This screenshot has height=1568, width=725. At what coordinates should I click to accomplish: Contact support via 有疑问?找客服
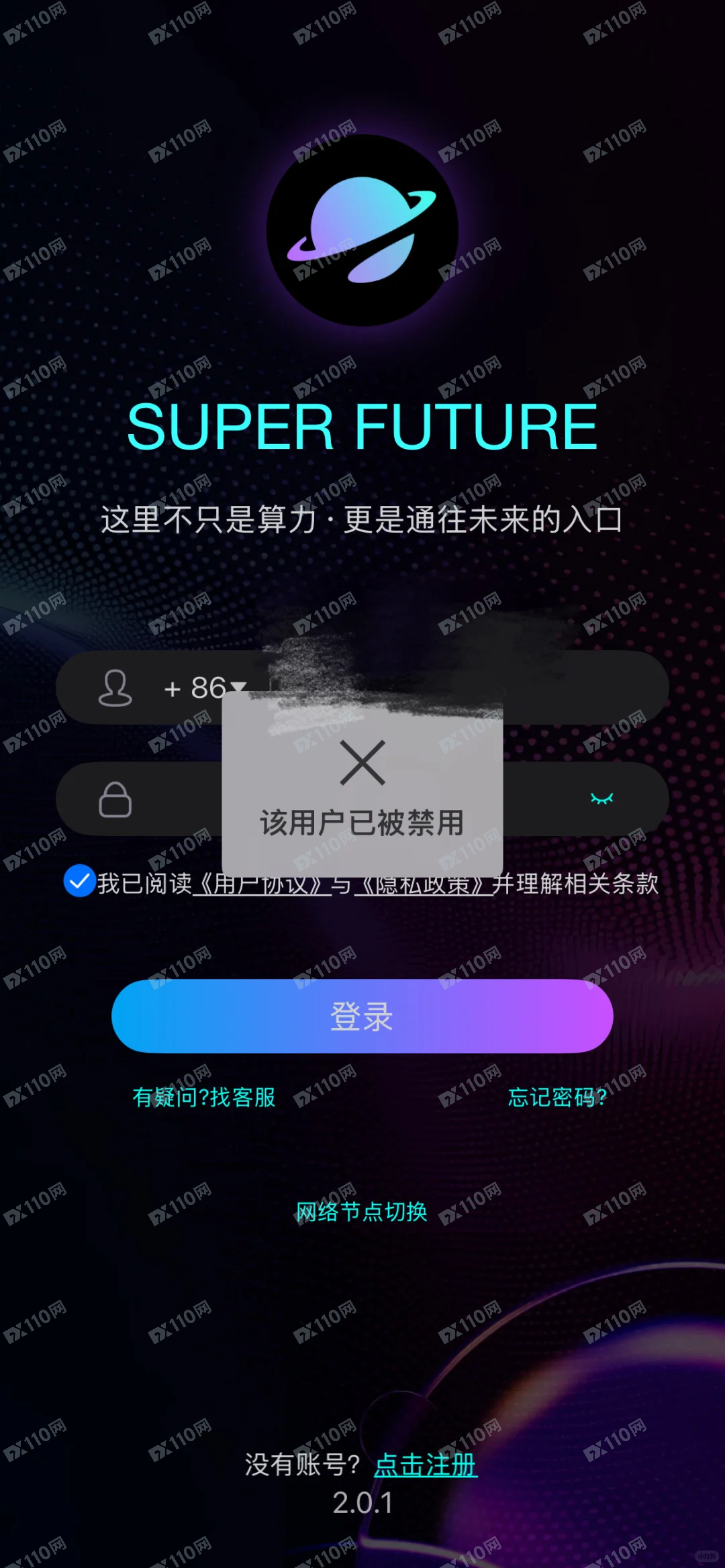(204, 1097)
